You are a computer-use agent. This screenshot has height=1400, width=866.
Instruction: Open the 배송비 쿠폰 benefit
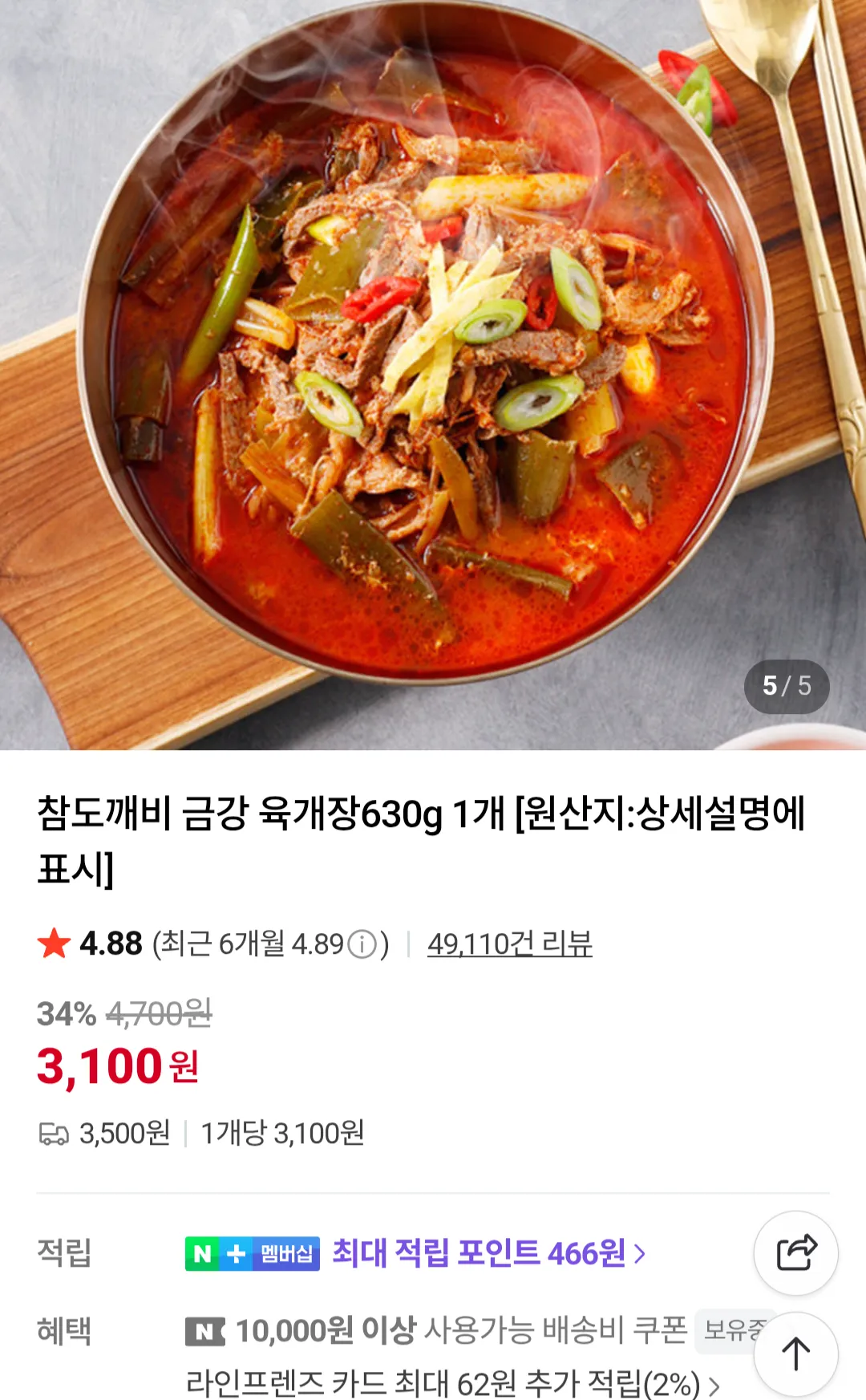tap(461, 1330)
